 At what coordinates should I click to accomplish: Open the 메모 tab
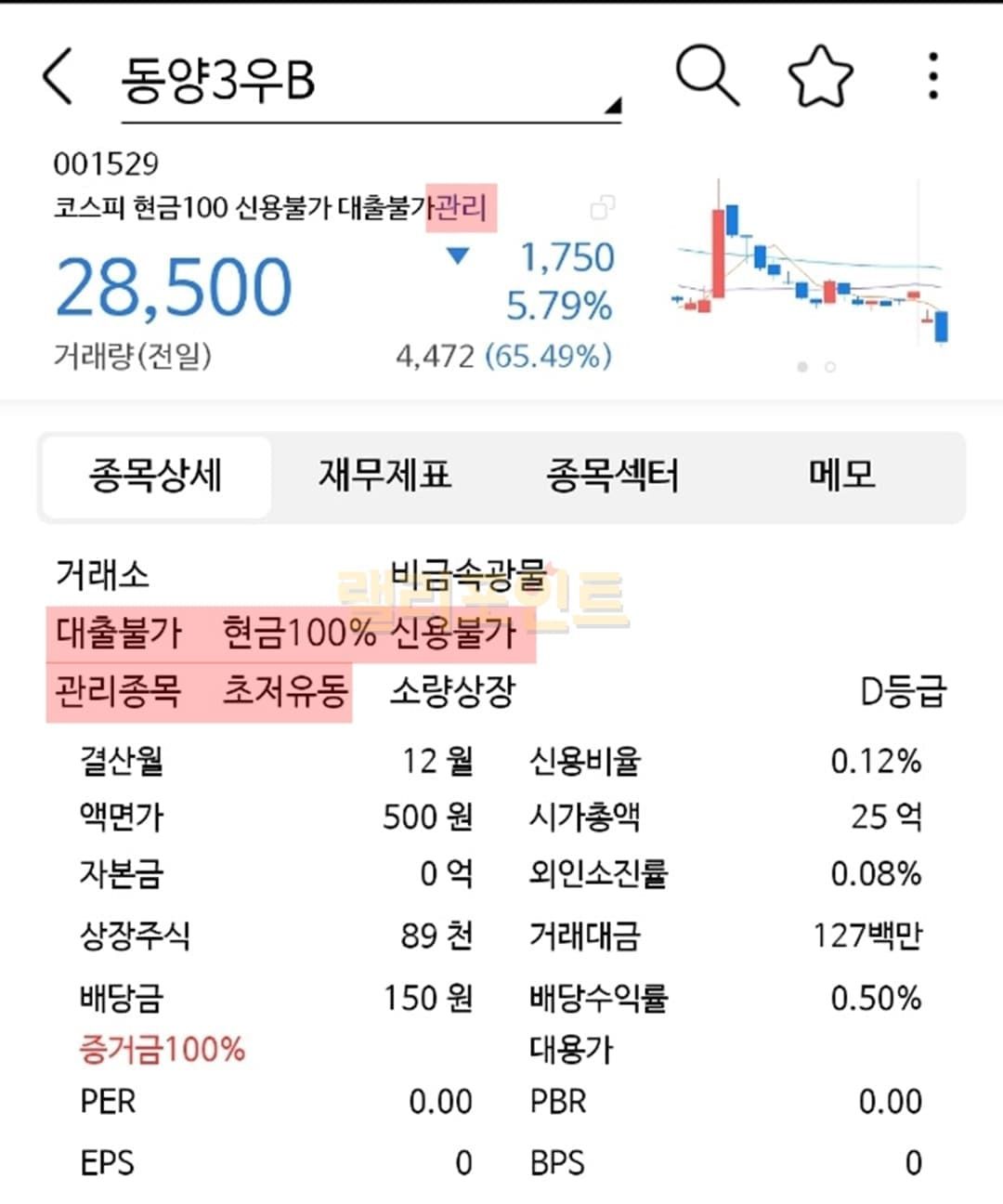click(841, 476)
